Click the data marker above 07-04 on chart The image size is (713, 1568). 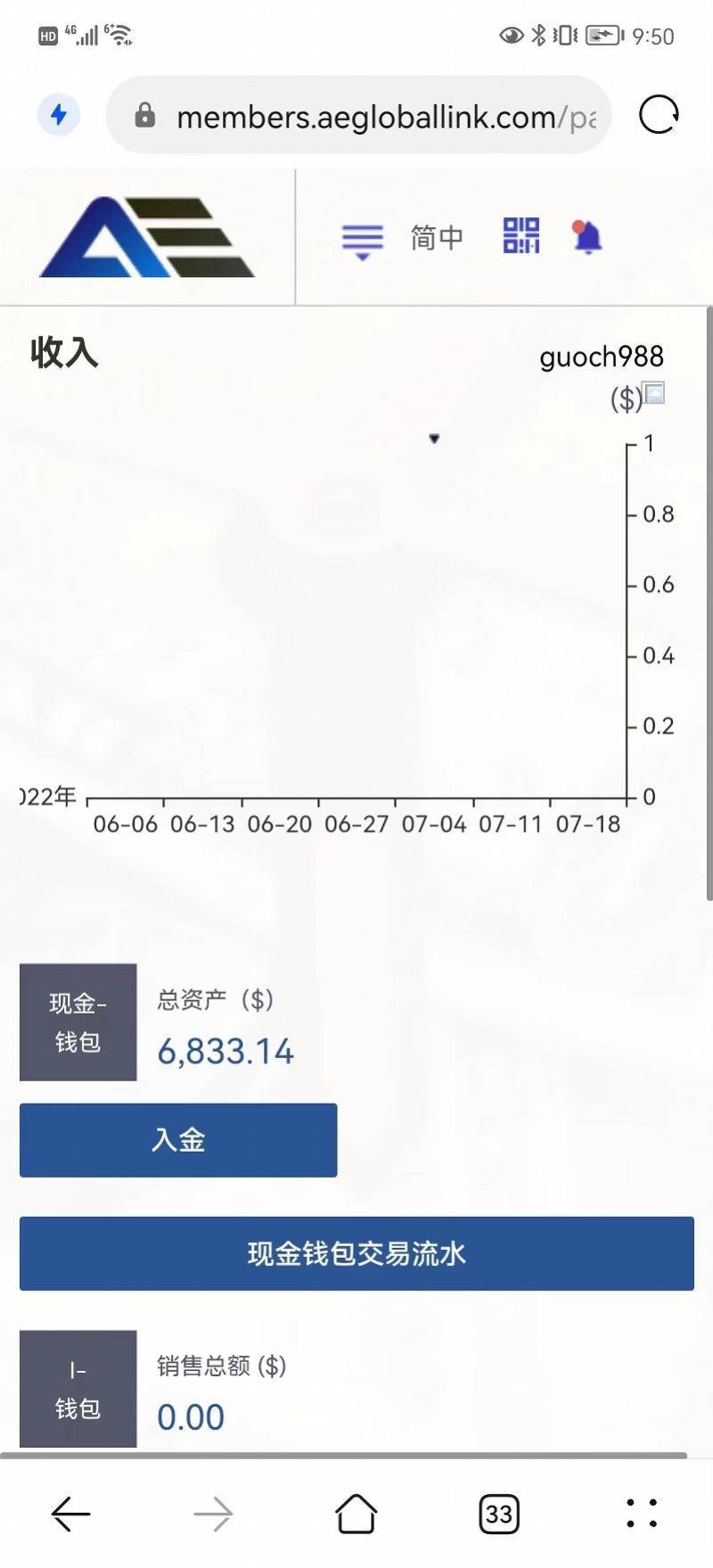(x=434, y=439)
